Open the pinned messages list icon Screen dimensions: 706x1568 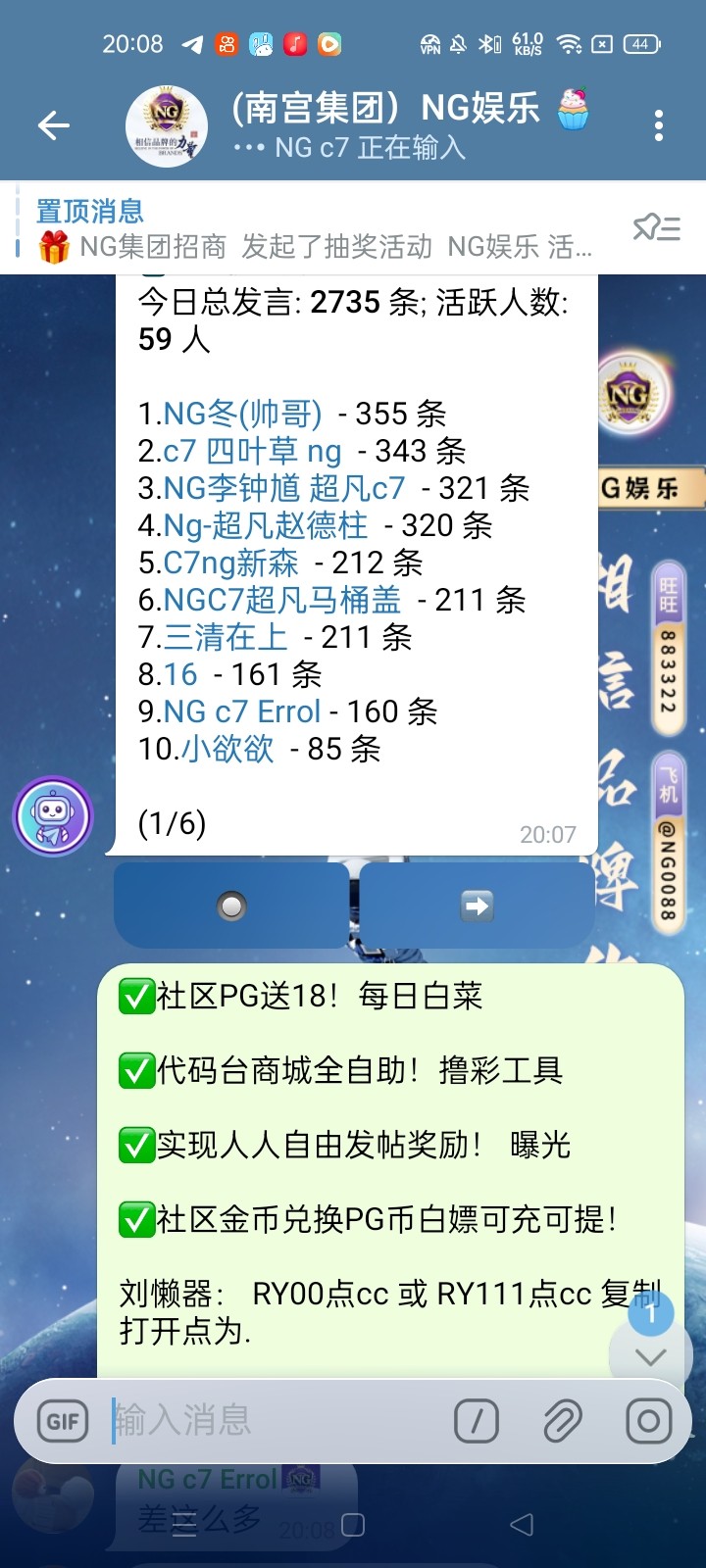(x=656, y=228)
